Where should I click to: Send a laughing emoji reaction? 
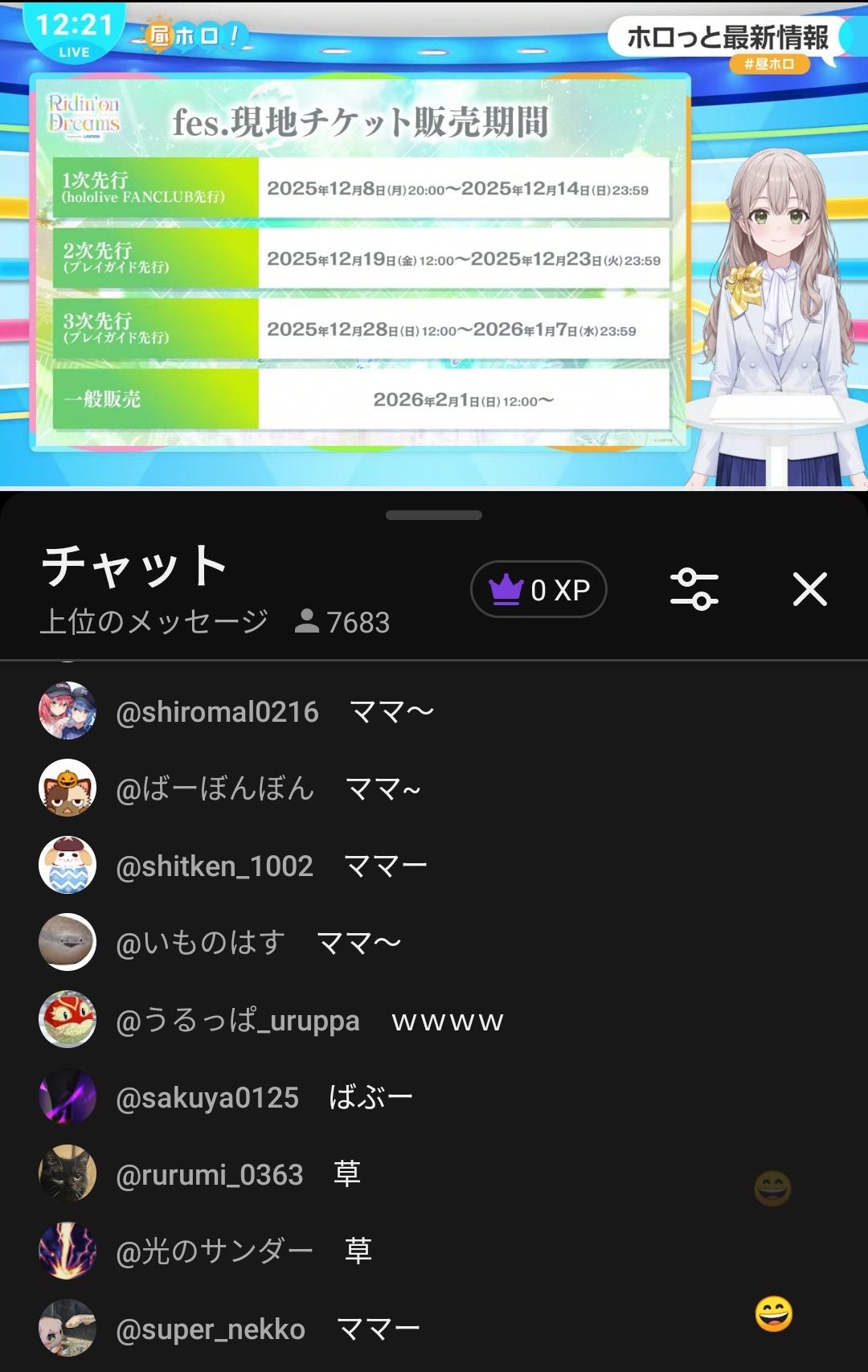tap(773, 1314)
